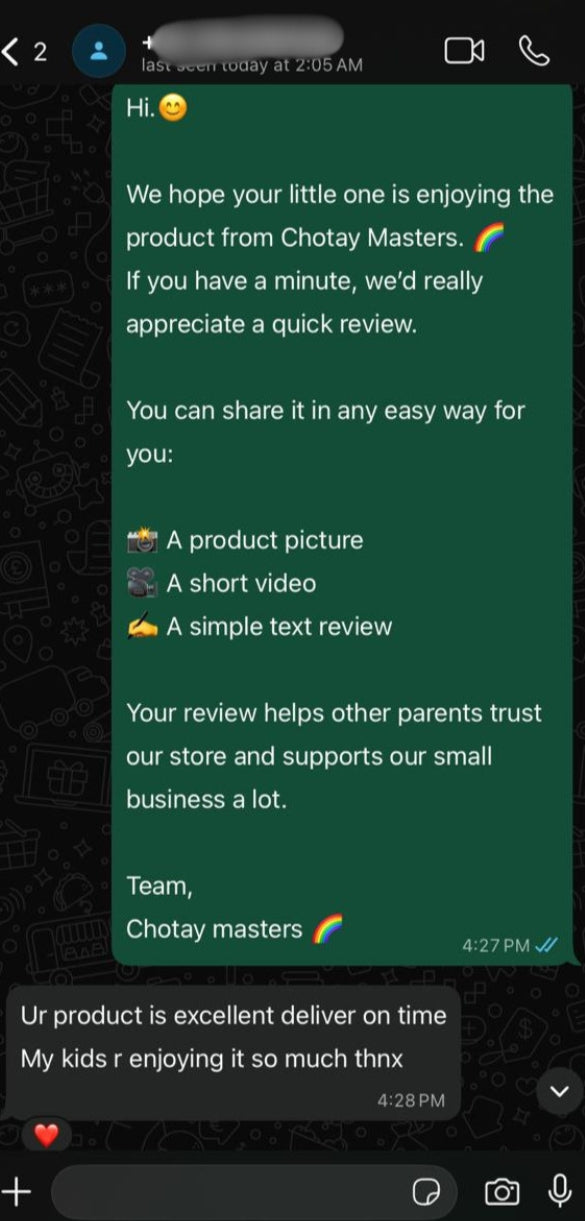Tap the microphone to record a voice message
The height and width of the screenshot is (1221, 585).
coord(560,1190)
